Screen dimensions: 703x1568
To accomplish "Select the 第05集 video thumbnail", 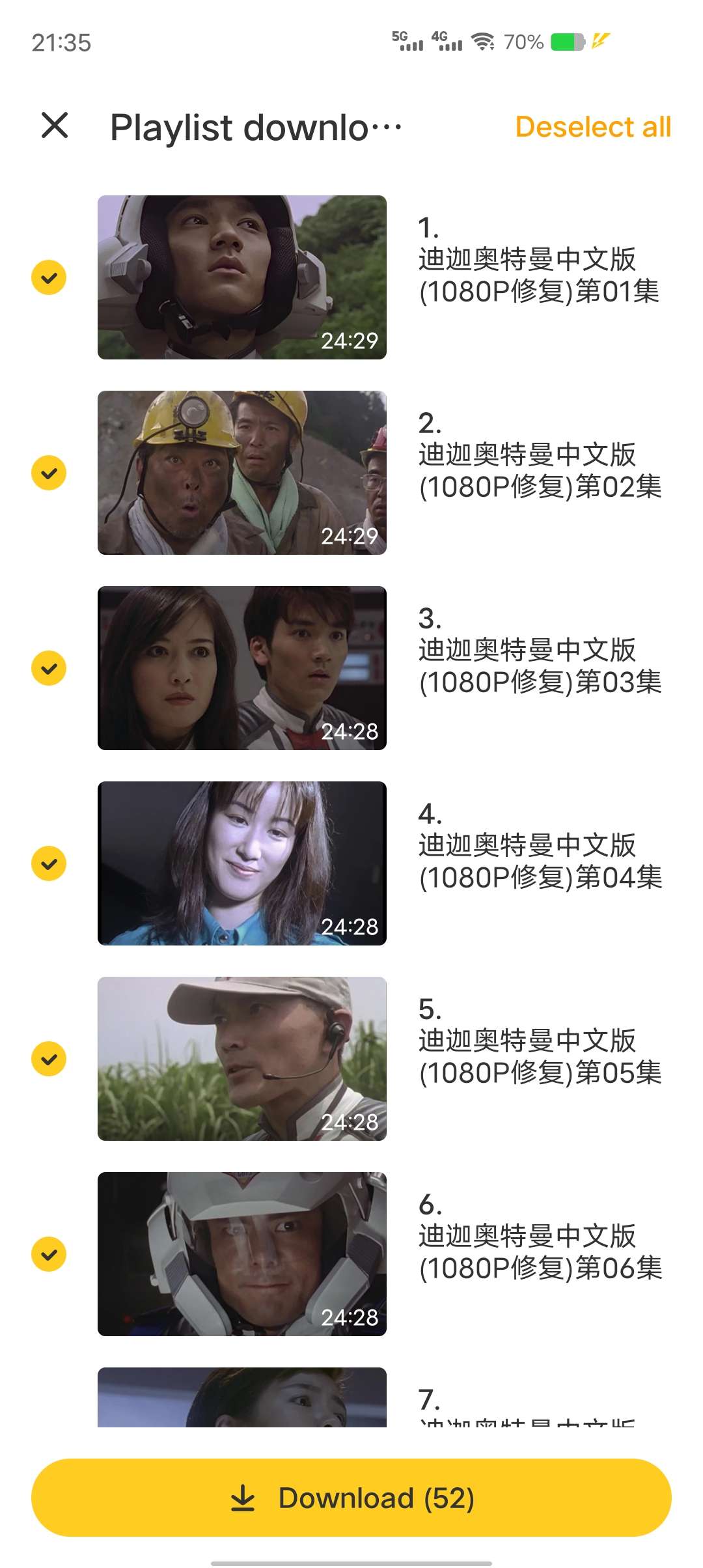I will pyautogui.click(x=242, y=1059).
